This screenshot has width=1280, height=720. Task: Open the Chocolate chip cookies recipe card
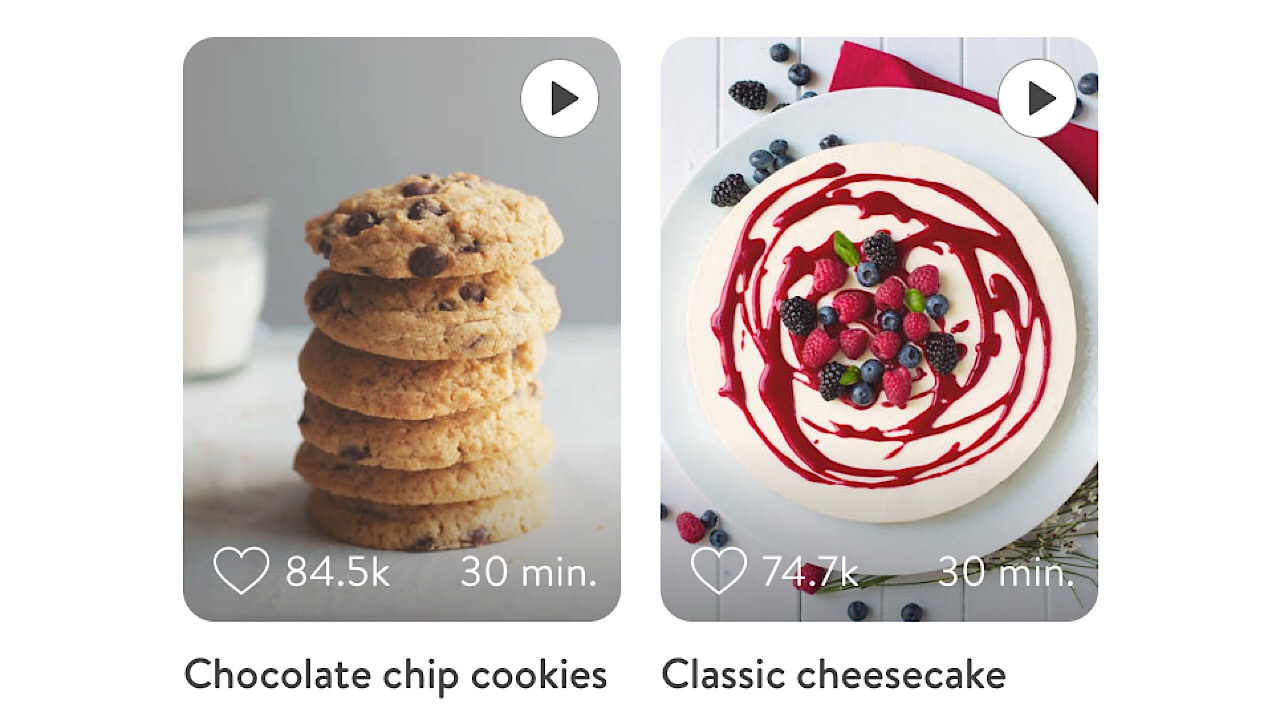pos(400,330)
